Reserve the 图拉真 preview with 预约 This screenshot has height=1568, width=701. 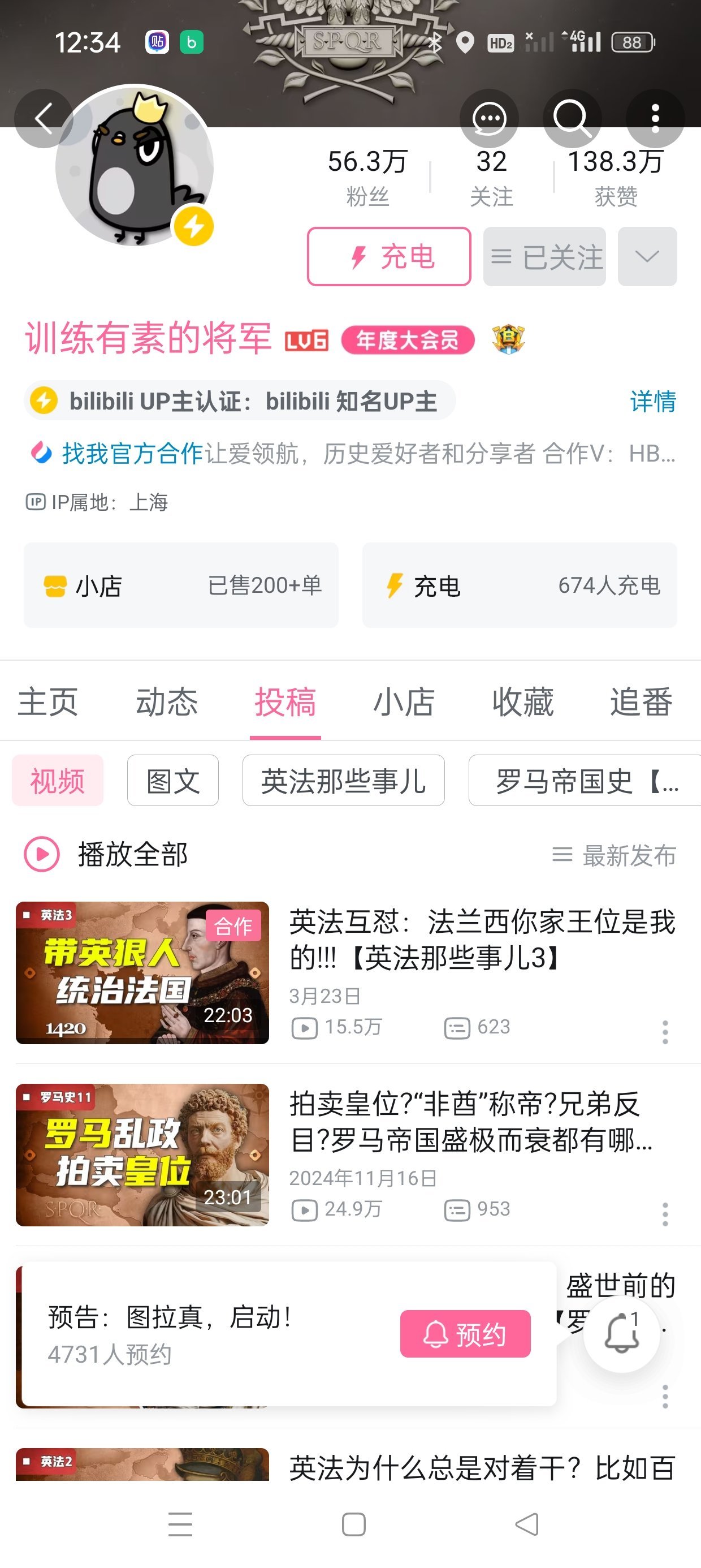click(x=465, y=1334)
